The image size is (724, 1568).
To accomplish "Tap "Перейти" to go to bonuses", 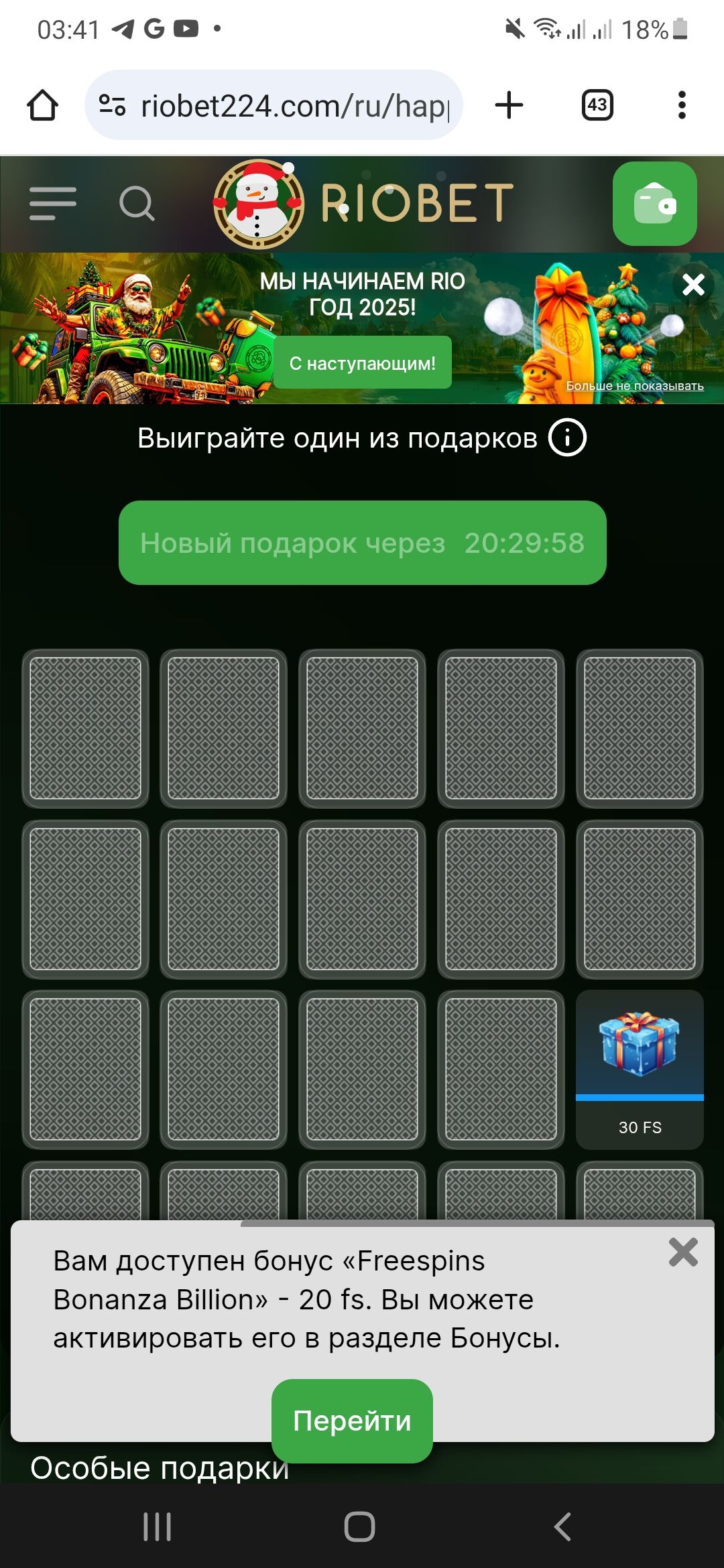I will click(352, 1421).
